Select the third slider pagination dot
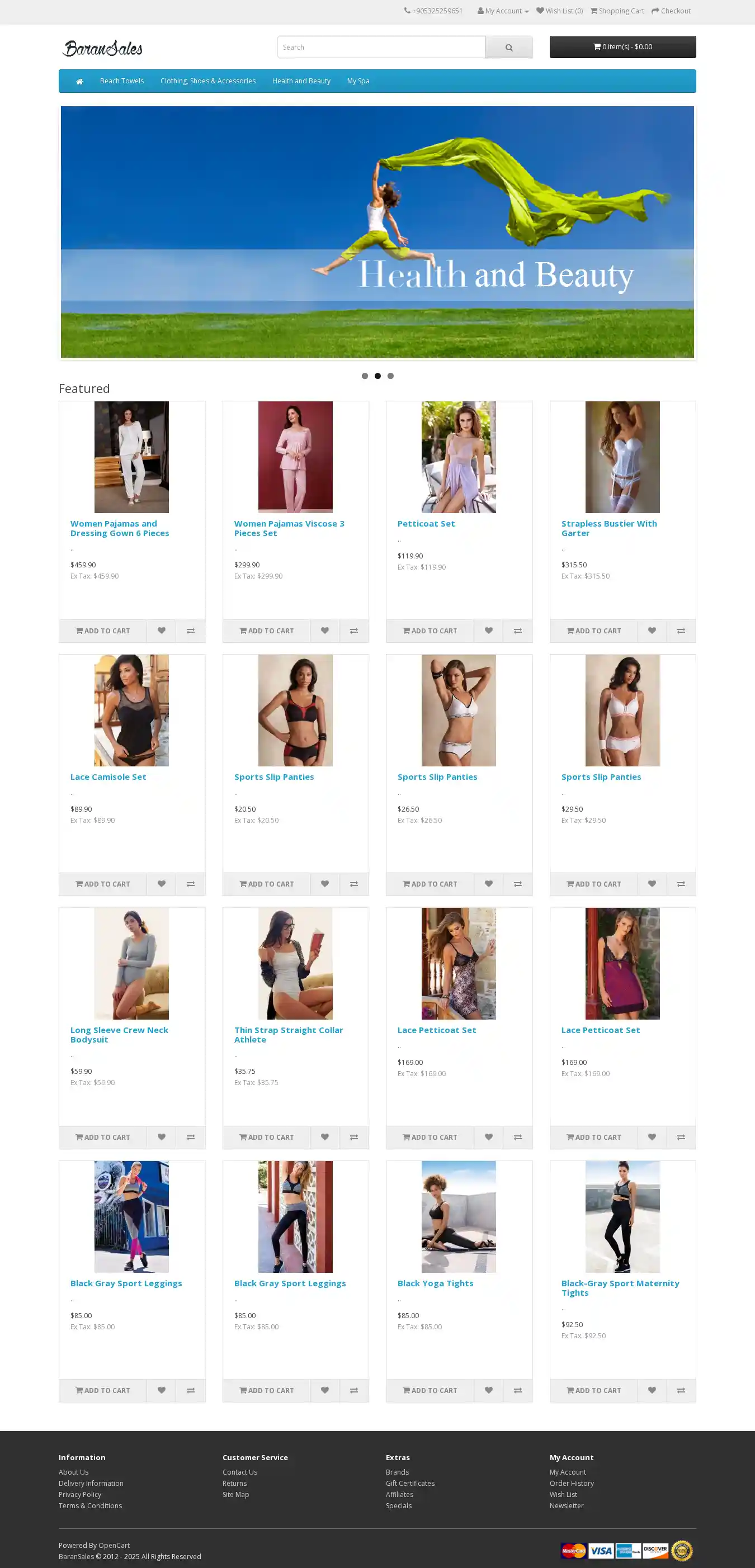The width and height of the screenshot is (755, 1568). (x=390, y=376)
